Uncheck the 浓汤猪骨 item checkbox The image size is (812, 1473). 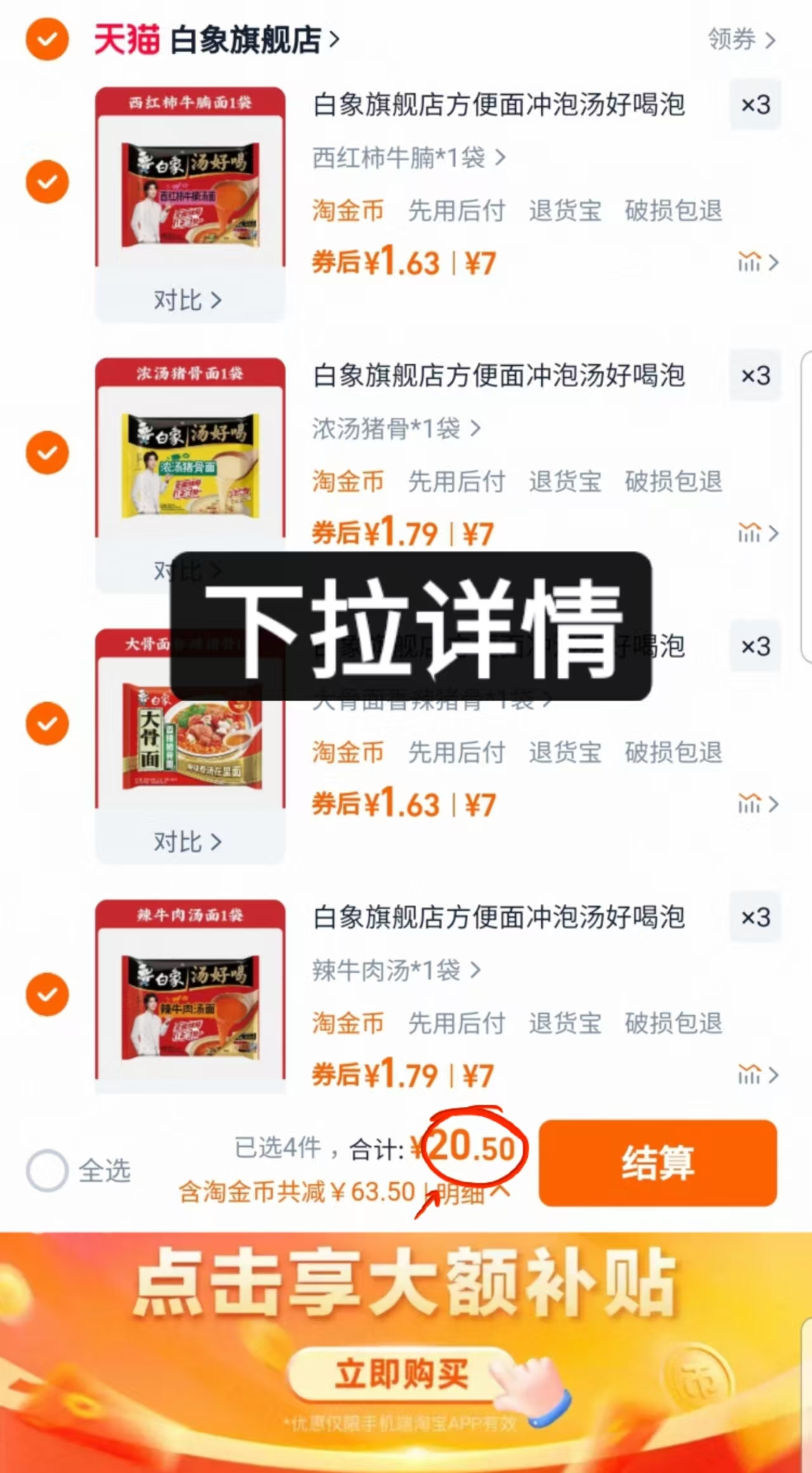pos(46,452)
